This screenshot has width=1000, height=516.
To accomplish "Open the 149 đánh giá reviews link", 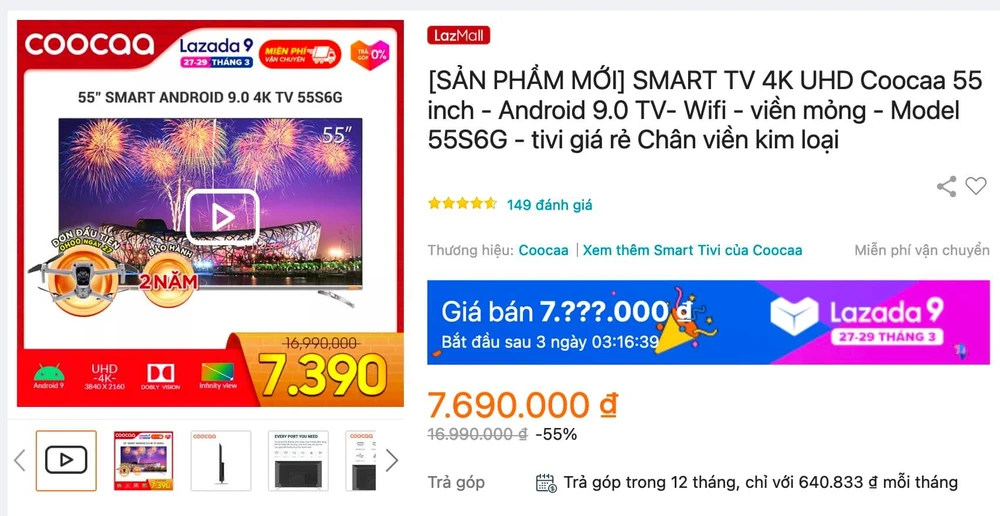I will click(x=549, y=205).
